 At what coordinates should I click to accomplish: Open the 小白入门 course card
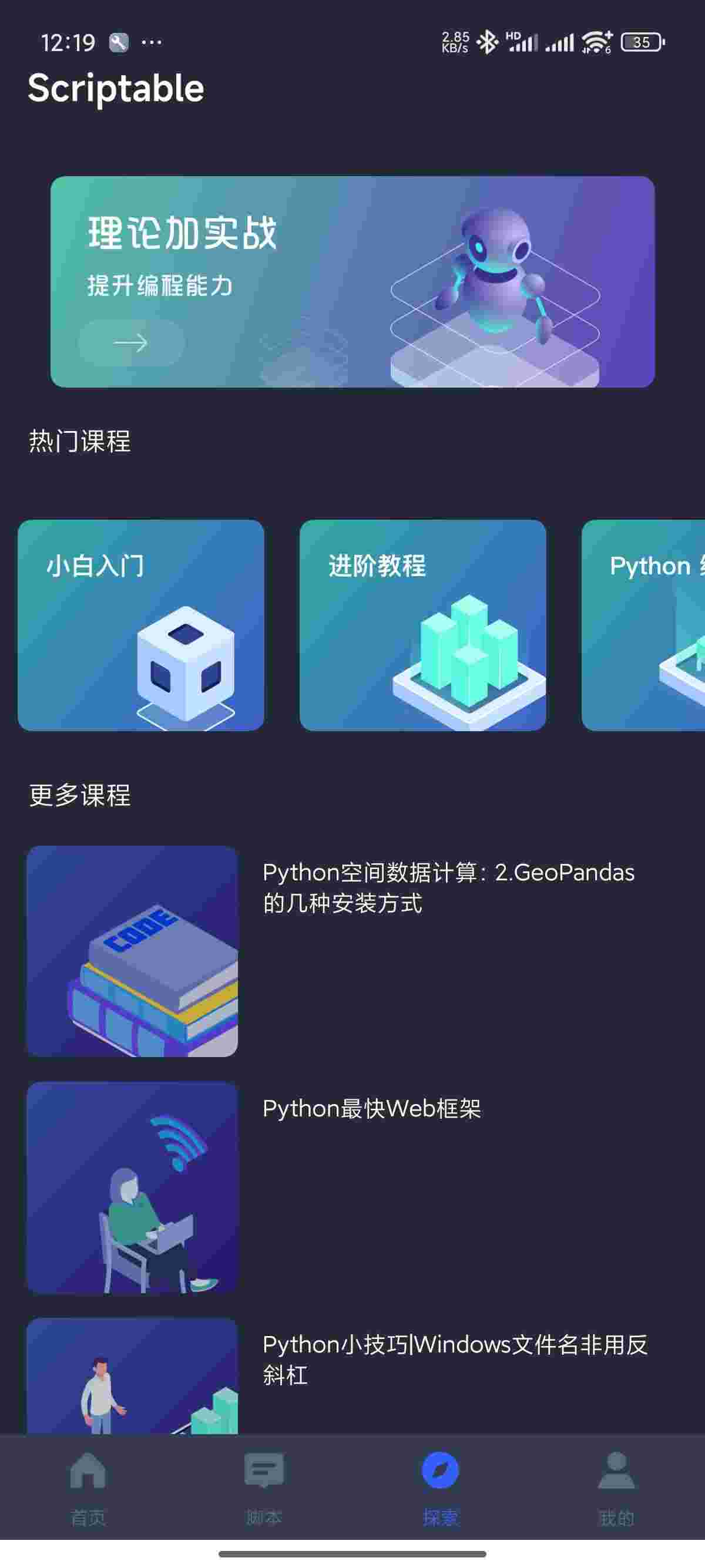point(140,624)
